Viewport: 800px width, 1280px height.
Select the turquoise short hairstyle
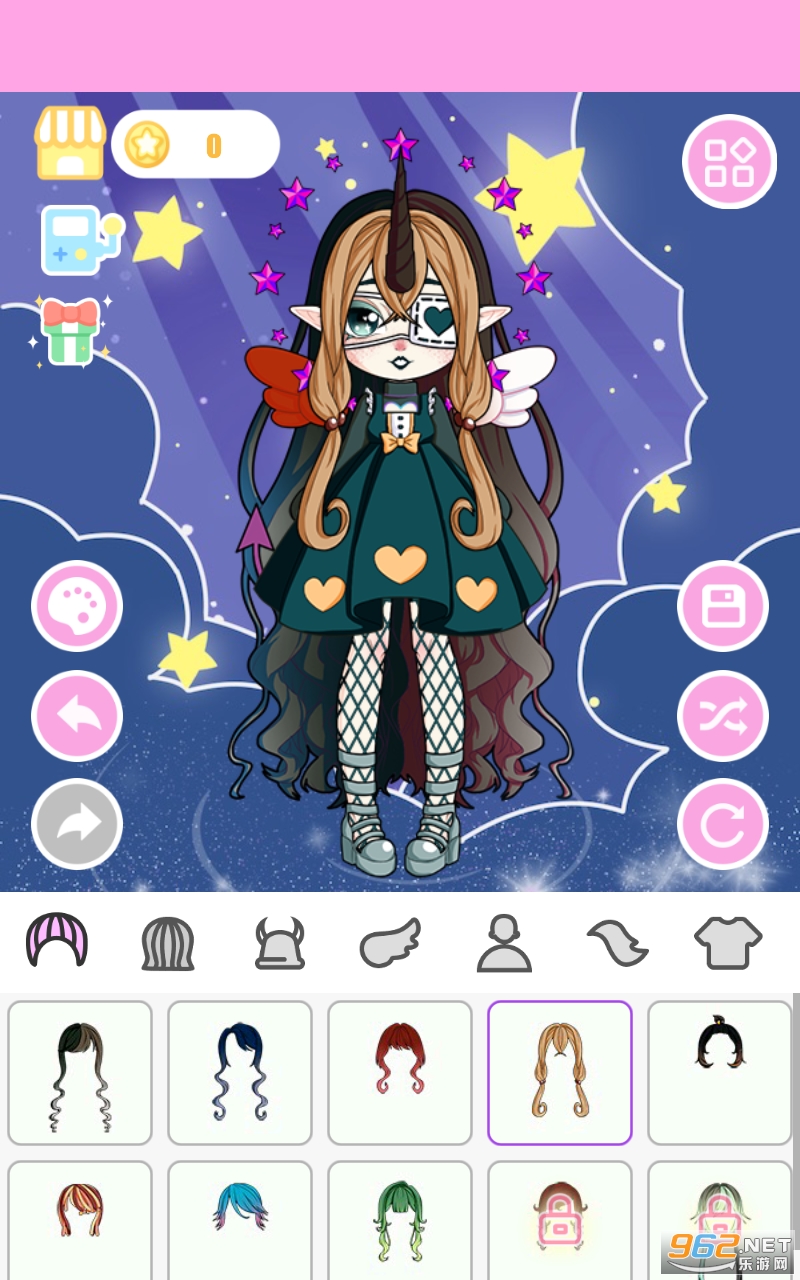240,1220
